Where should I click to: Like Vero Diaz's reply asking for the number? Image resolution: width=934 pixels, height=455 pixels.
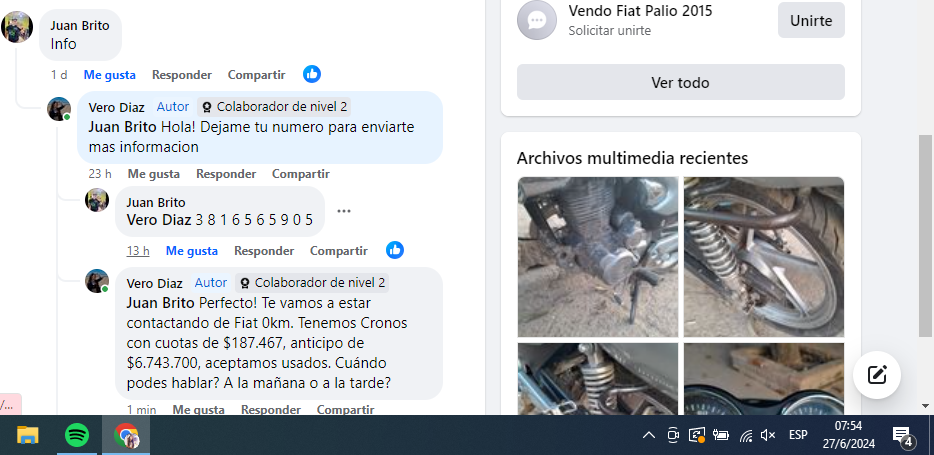[154, 174]
